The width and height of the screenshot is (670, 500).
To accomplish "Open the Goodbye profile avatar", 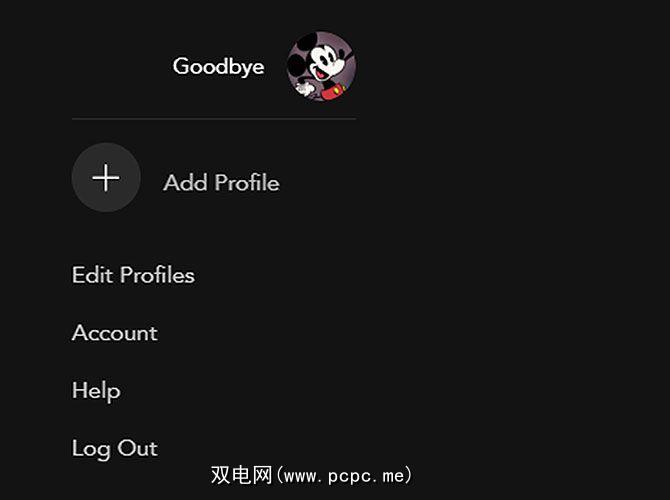I will tap(321, 67).
